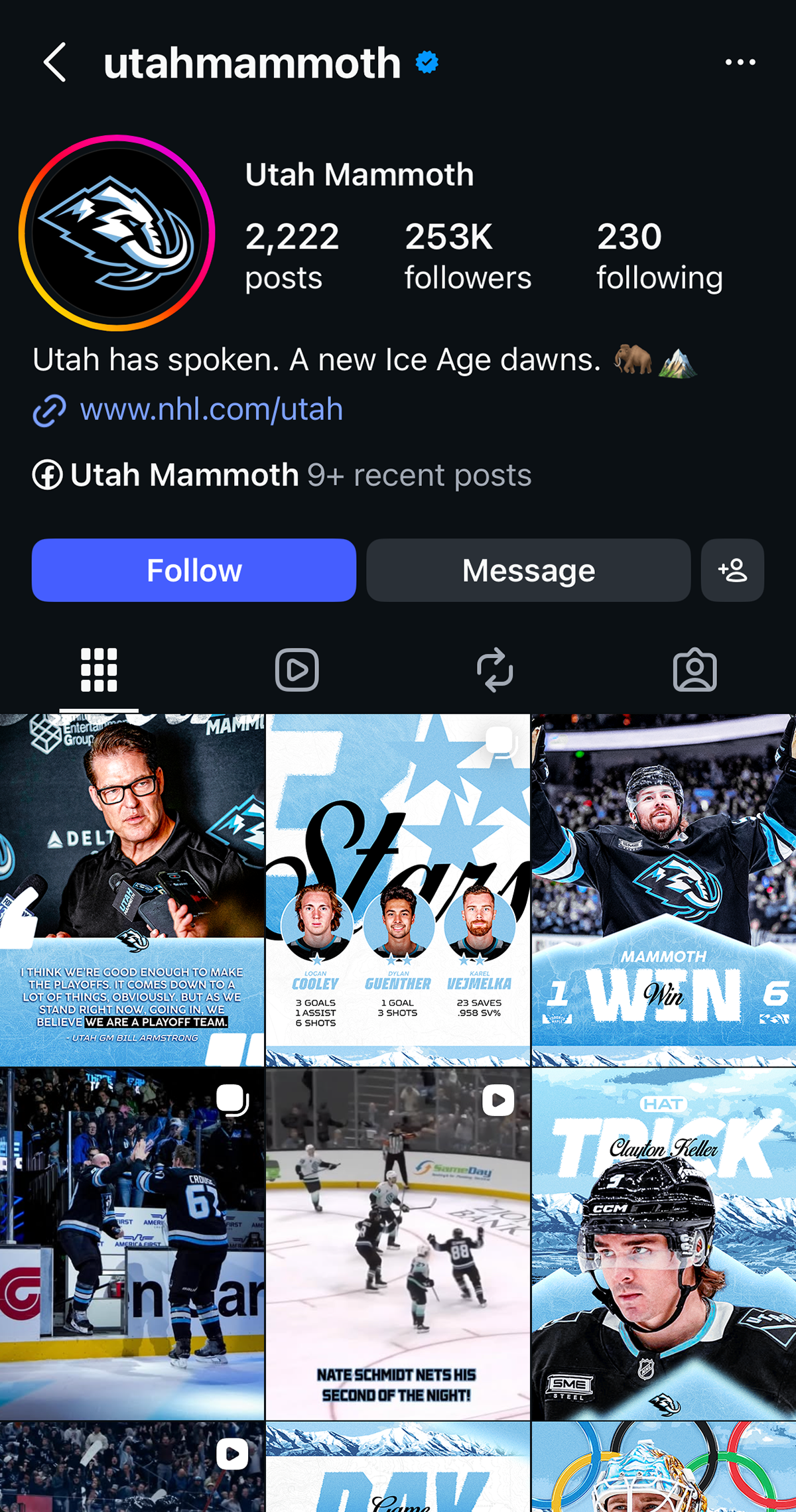The image size is (796, 1512).
Task: Switch to the reposts tab
Action: [x=495, y=670]
